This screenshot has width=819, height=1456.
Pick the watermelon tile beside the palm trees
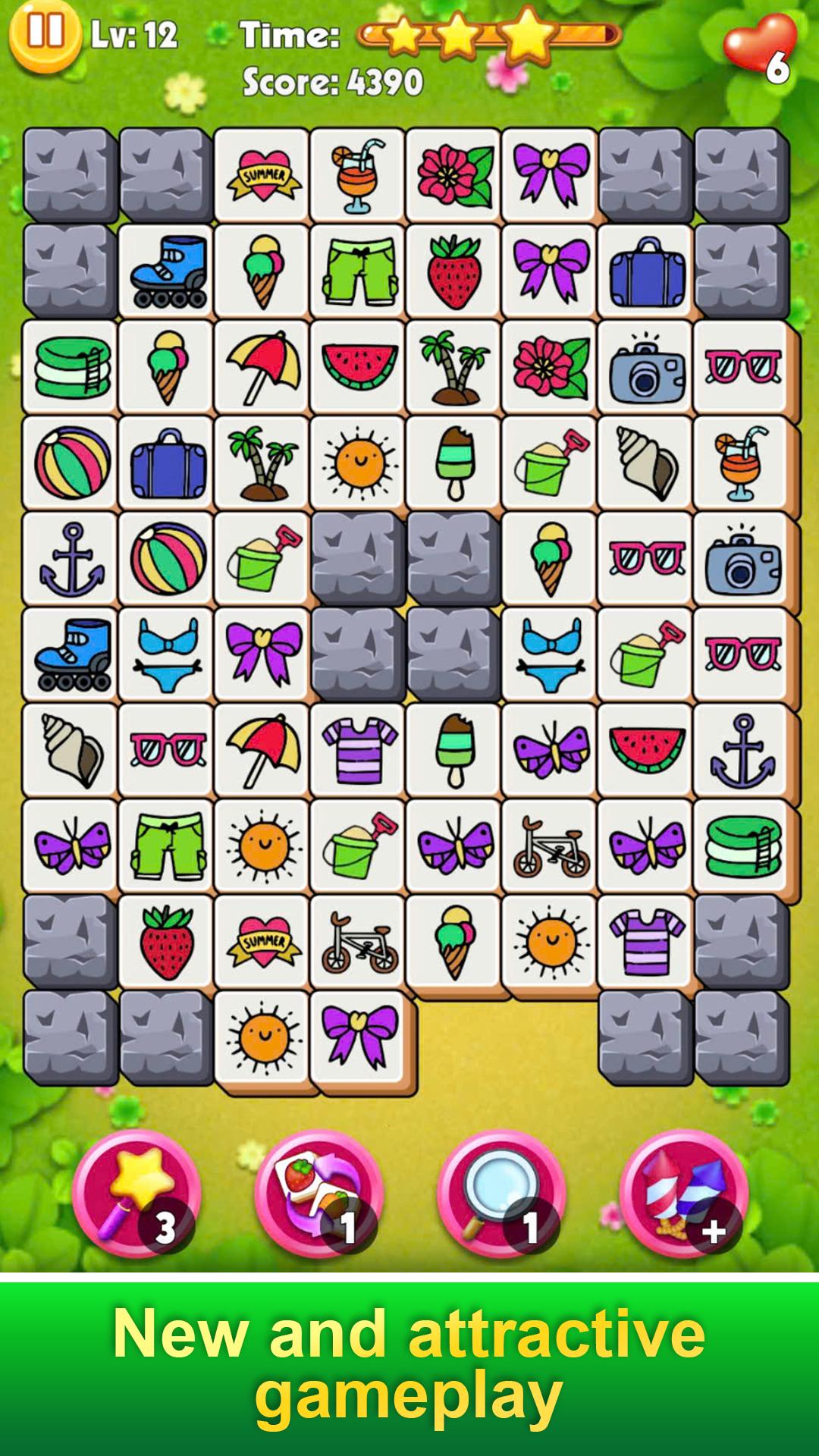359,366
